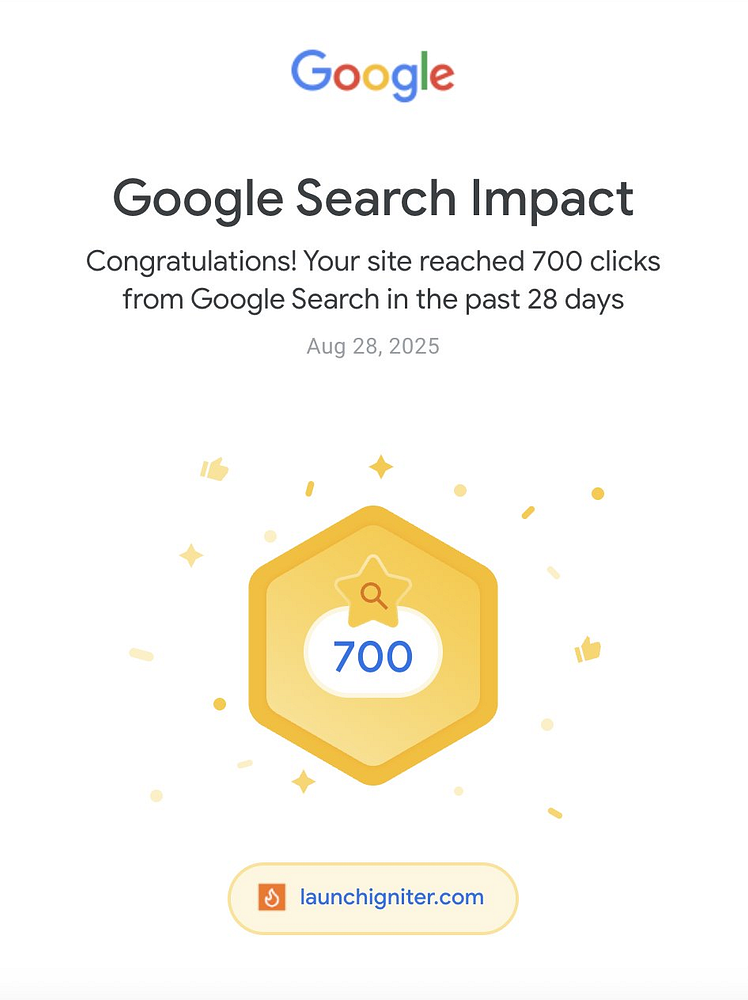Open the launchigniter.com site chip
The height and width of the screenshot is (1000, 748).
point(373,897)
